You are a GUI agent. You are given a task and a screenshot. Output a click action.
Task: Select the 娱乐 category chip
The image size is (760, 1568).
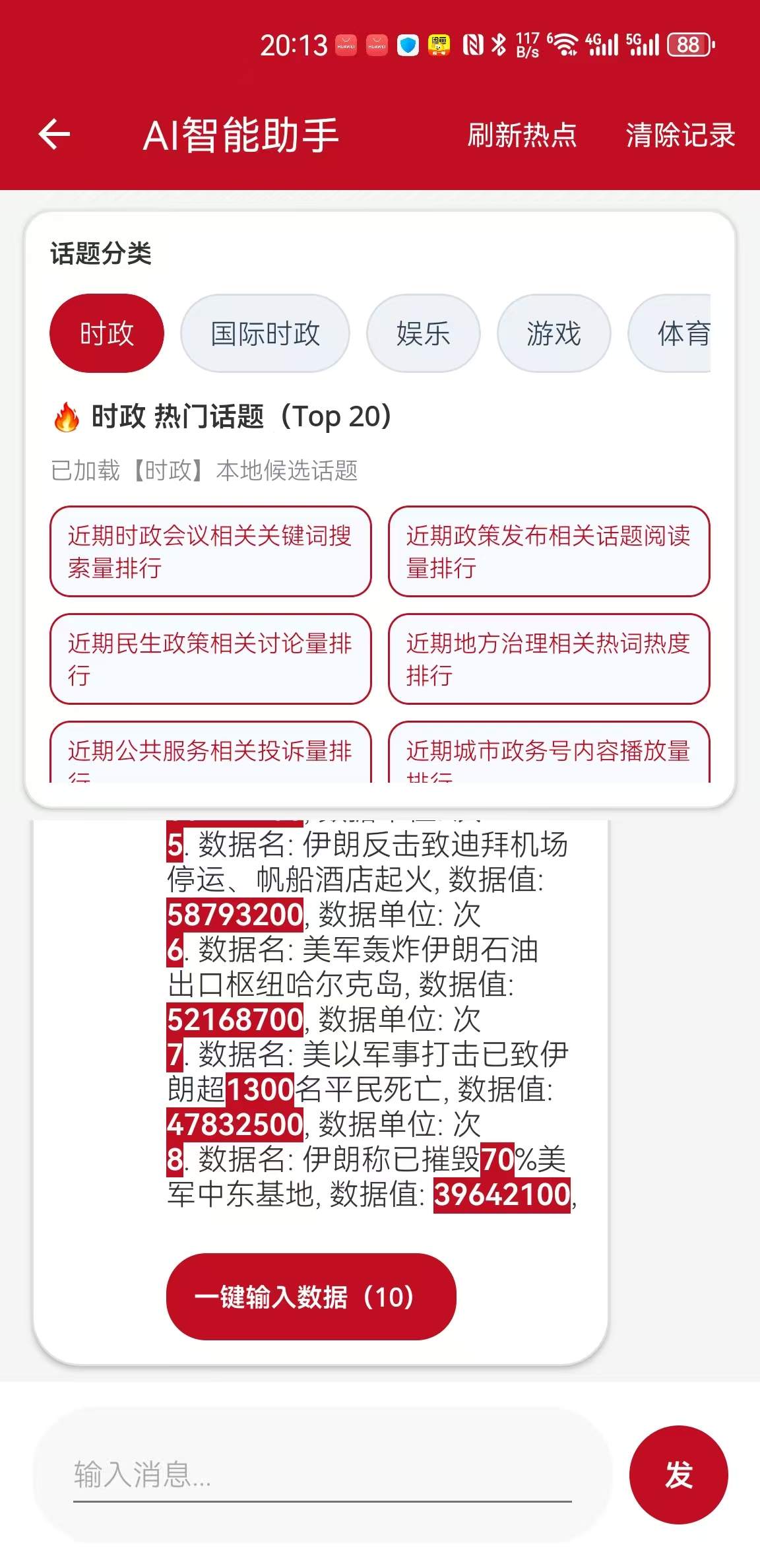click(423, 333)
